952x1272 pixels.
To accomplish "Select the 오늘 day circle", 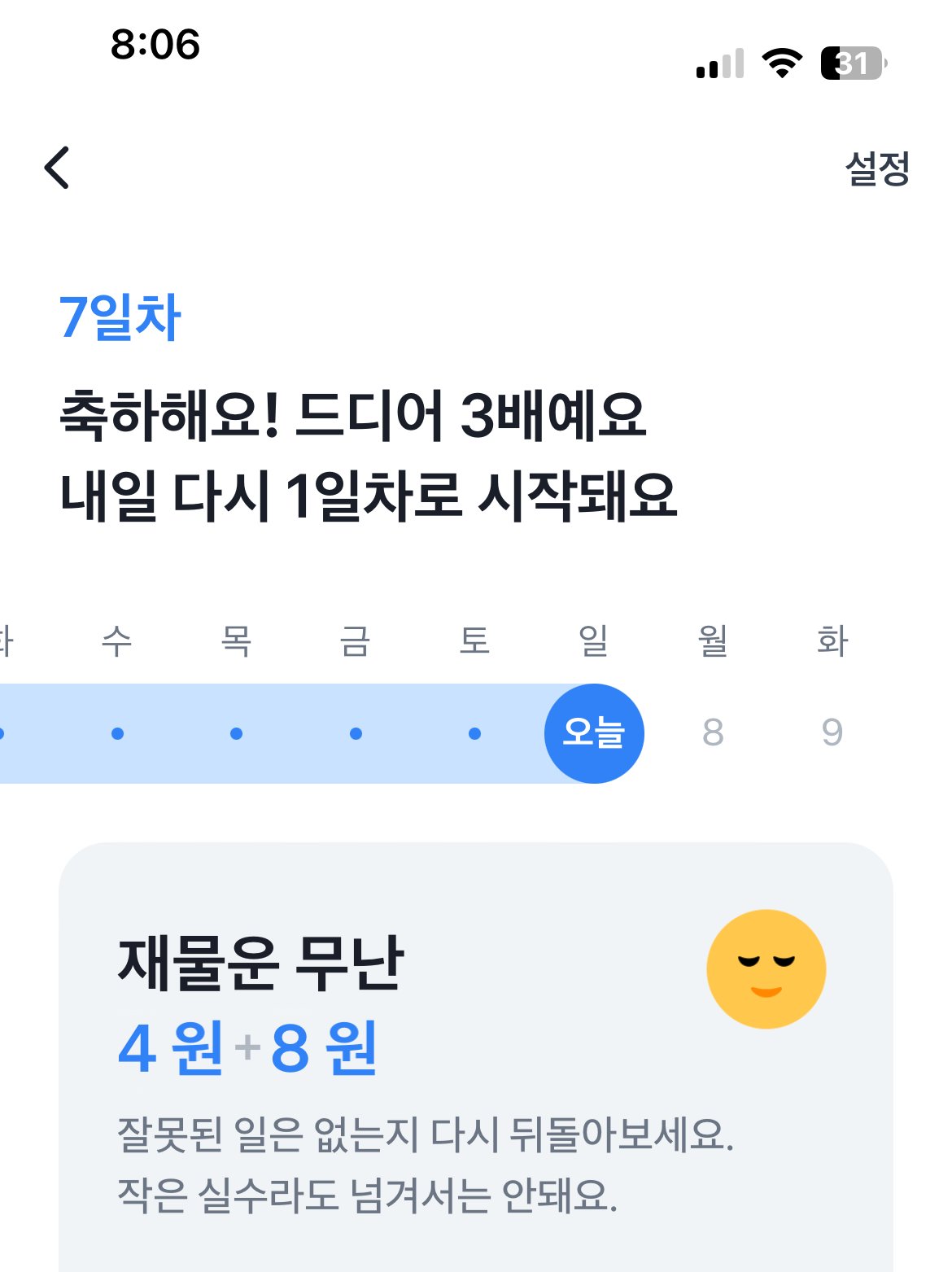I will tap(594, 733).
